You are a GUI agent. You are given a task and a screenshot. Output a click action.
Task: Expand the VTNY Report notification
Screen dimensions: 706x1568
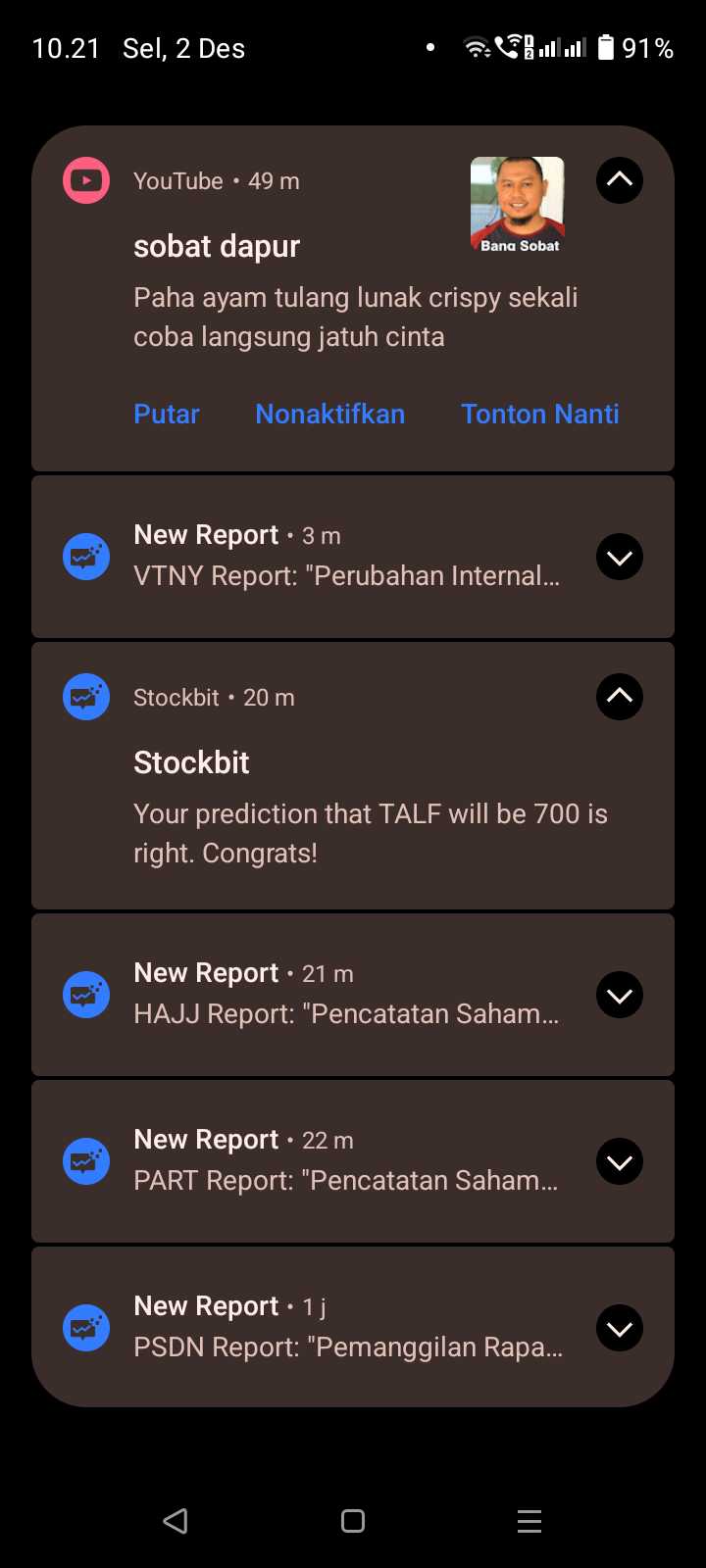[619, 558]
